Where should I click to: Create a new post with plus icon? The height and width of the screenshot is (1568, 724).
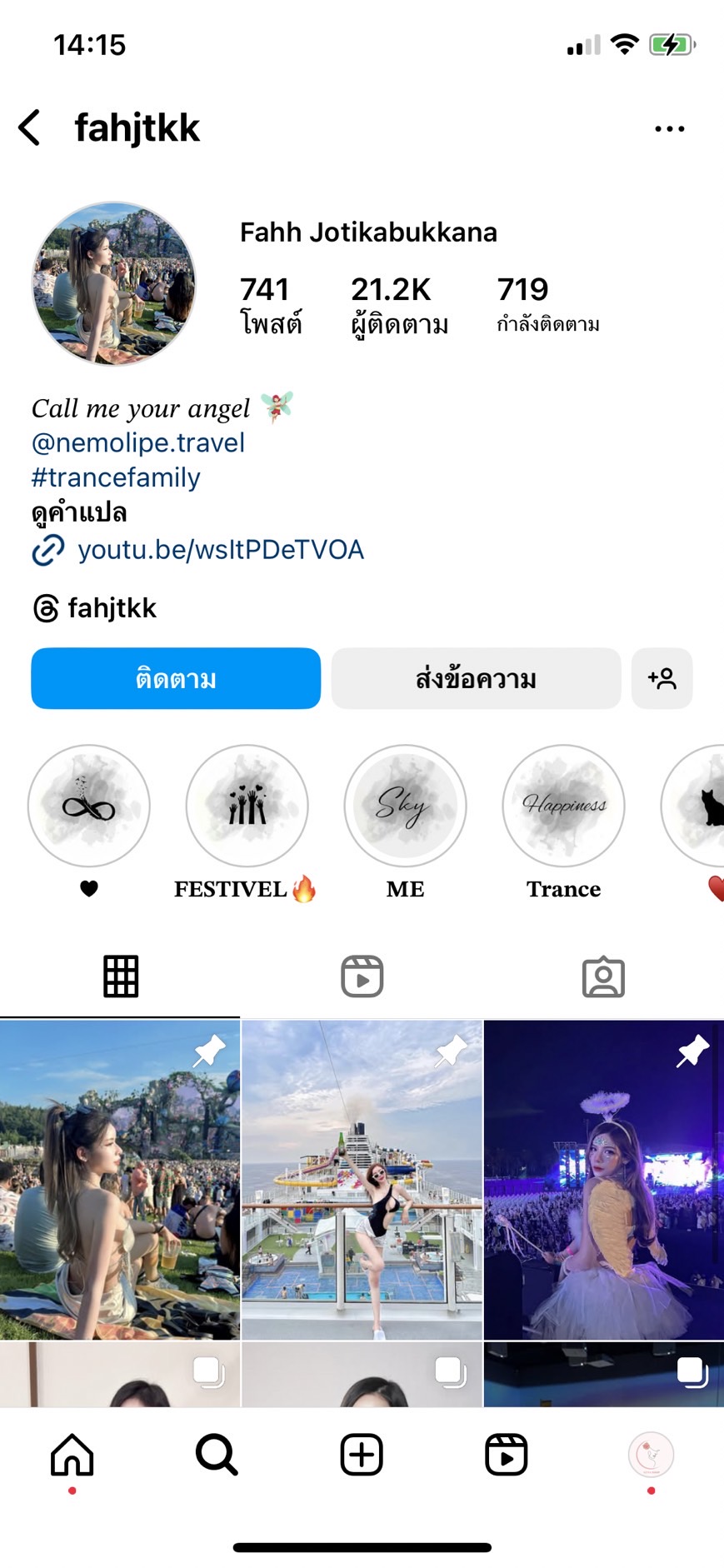[x=362, y=1455]
